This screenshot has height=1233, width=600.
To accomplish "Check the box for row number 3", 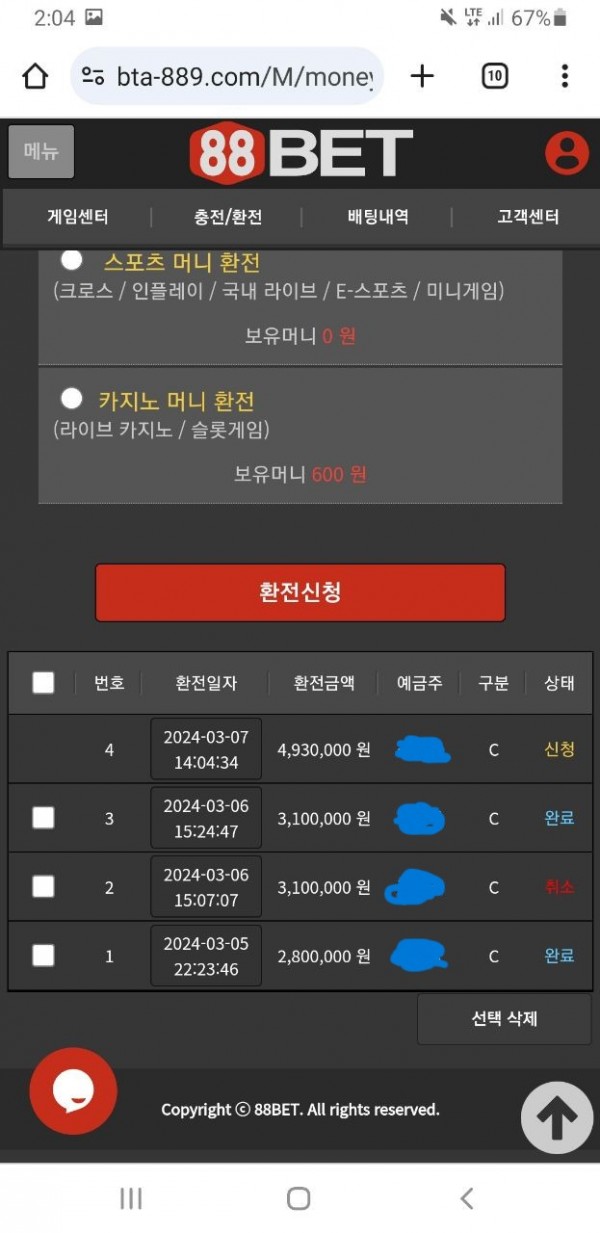I will [43, 818].
